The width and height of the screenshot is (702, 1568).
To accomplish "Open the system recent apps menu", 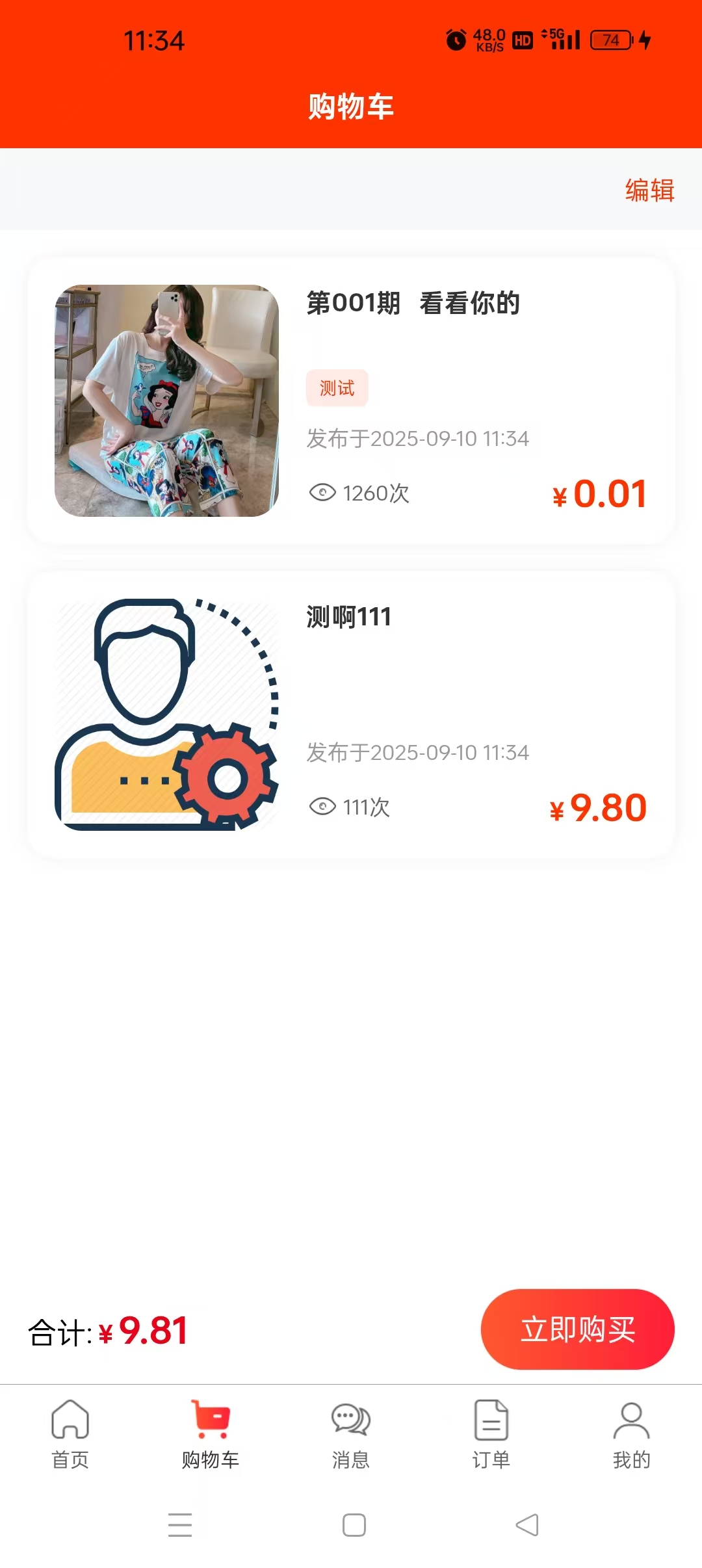I will click(180, 1524).
